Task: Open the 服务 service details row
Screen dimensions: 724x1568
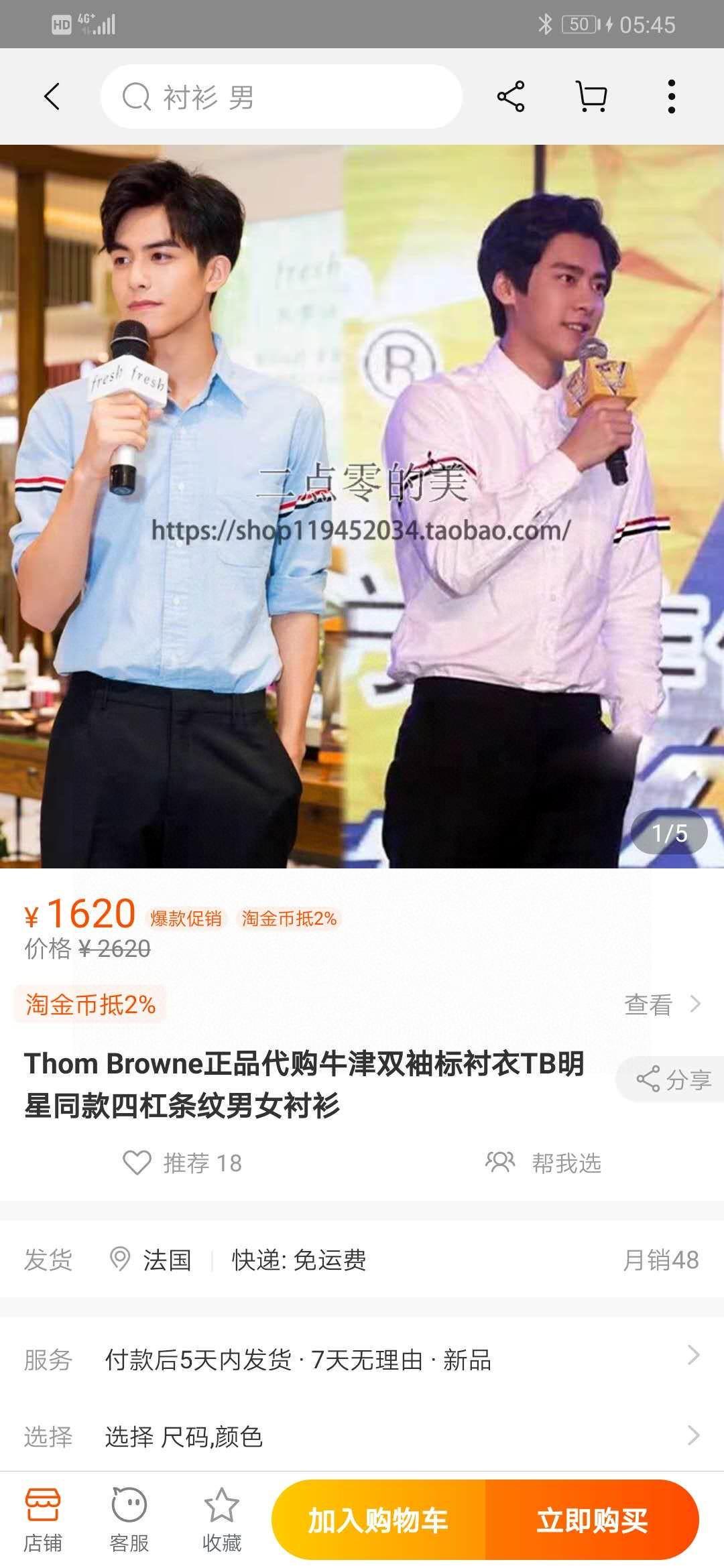Action: click(362, 1360)
